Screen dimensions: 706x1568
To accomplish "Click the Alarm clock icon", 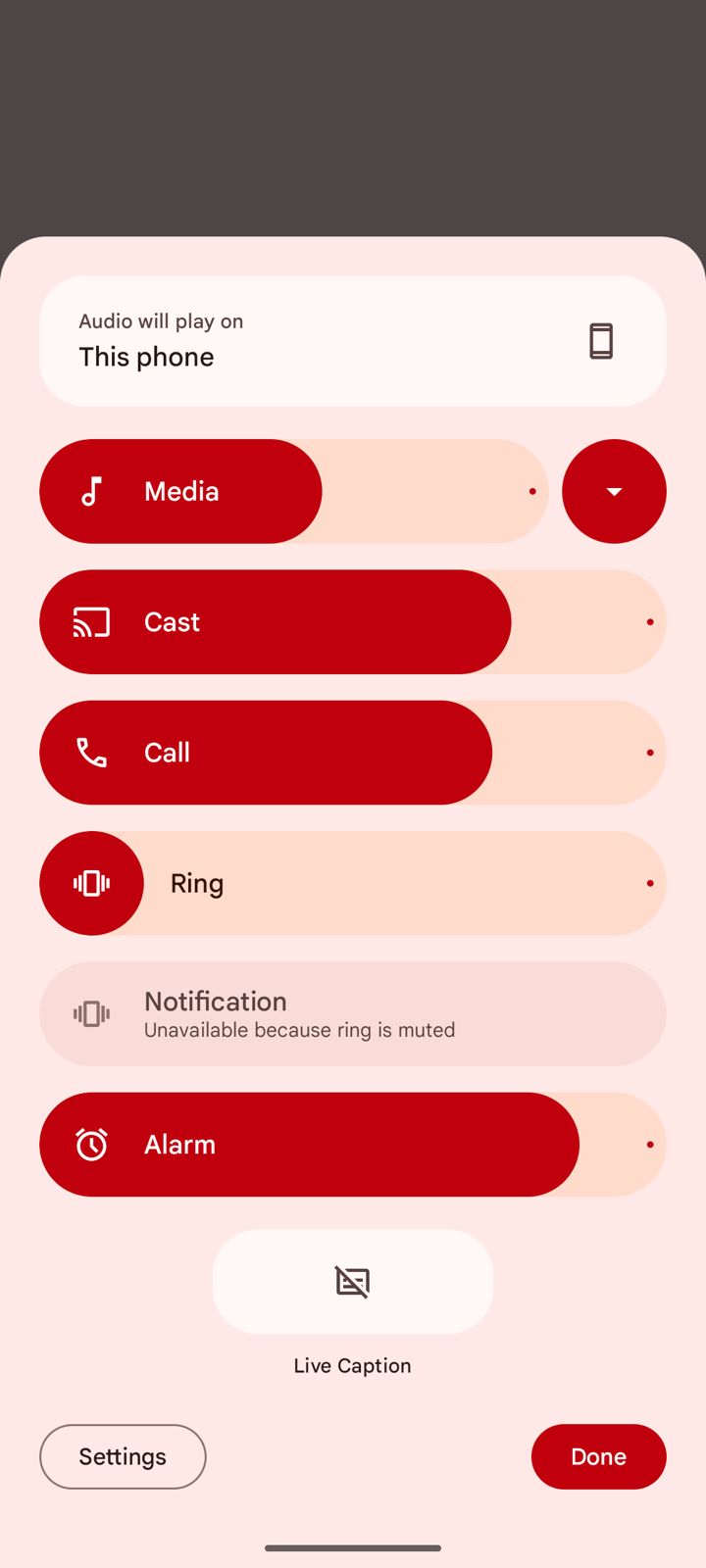I will click(x=91, y=1144).
